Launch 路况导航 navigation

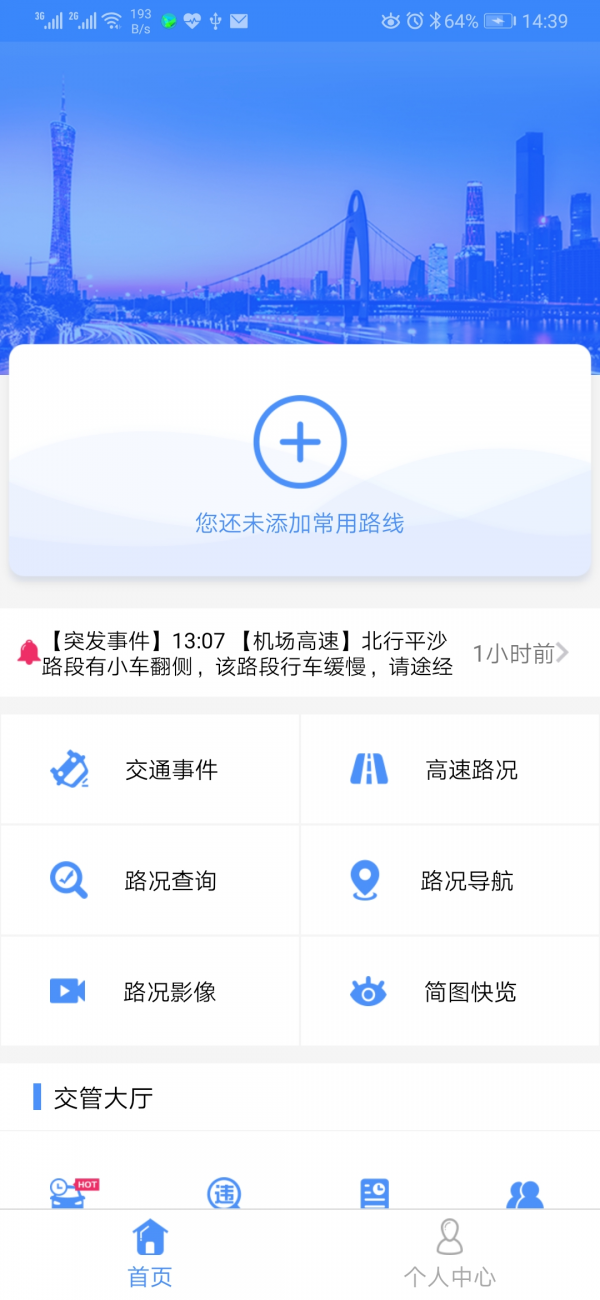(450, 881)
